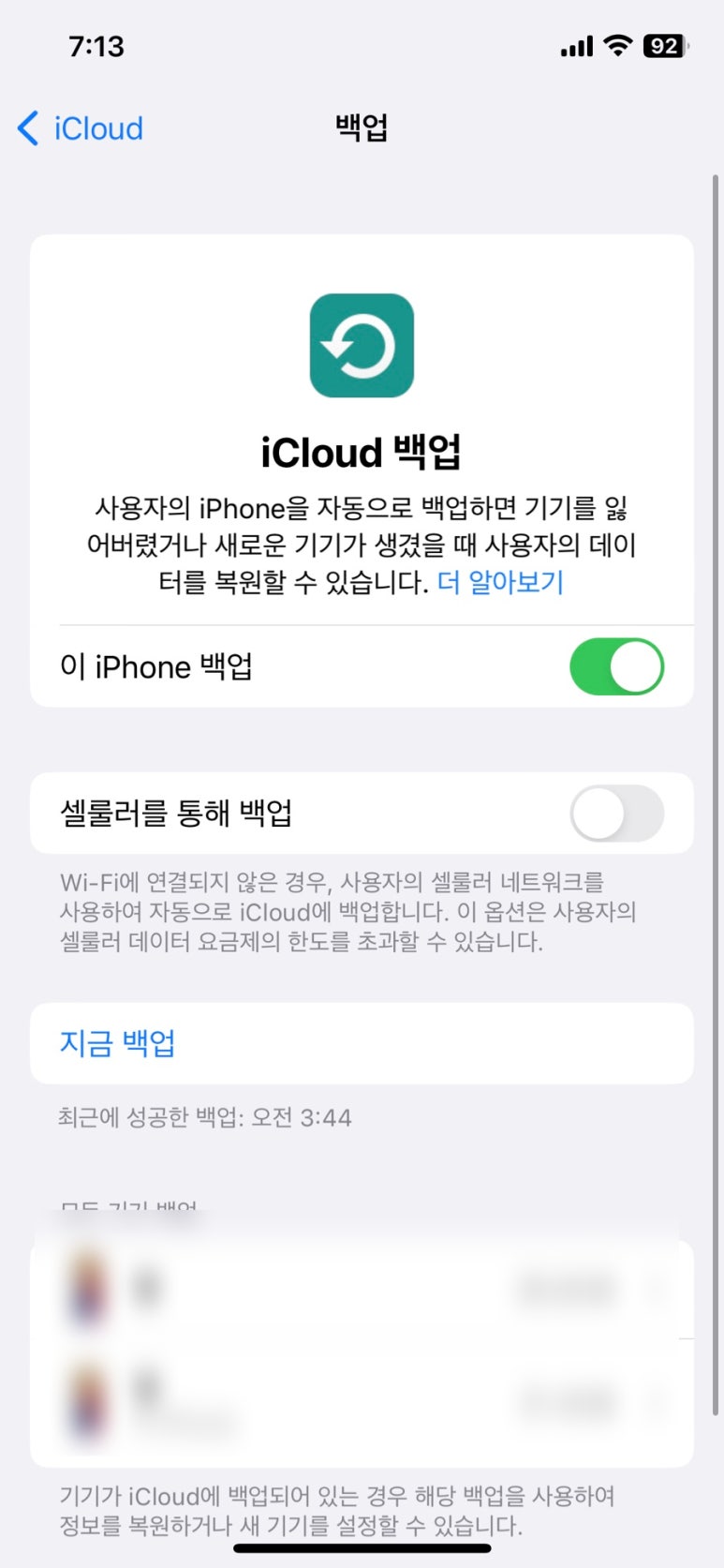Tap 지금 백업 to back up now
This screenshot has height=1568, width=724.
click(x=362, y=1043)
